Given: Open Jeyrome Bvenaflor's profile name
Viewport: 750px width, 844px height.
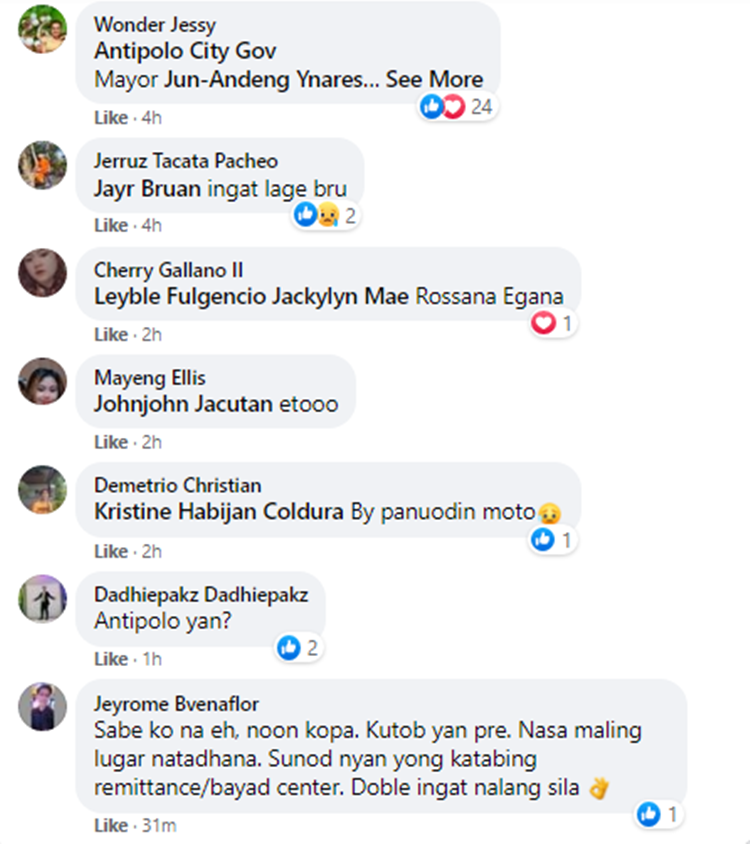Looking at the screenshot, I should point(176,704).
